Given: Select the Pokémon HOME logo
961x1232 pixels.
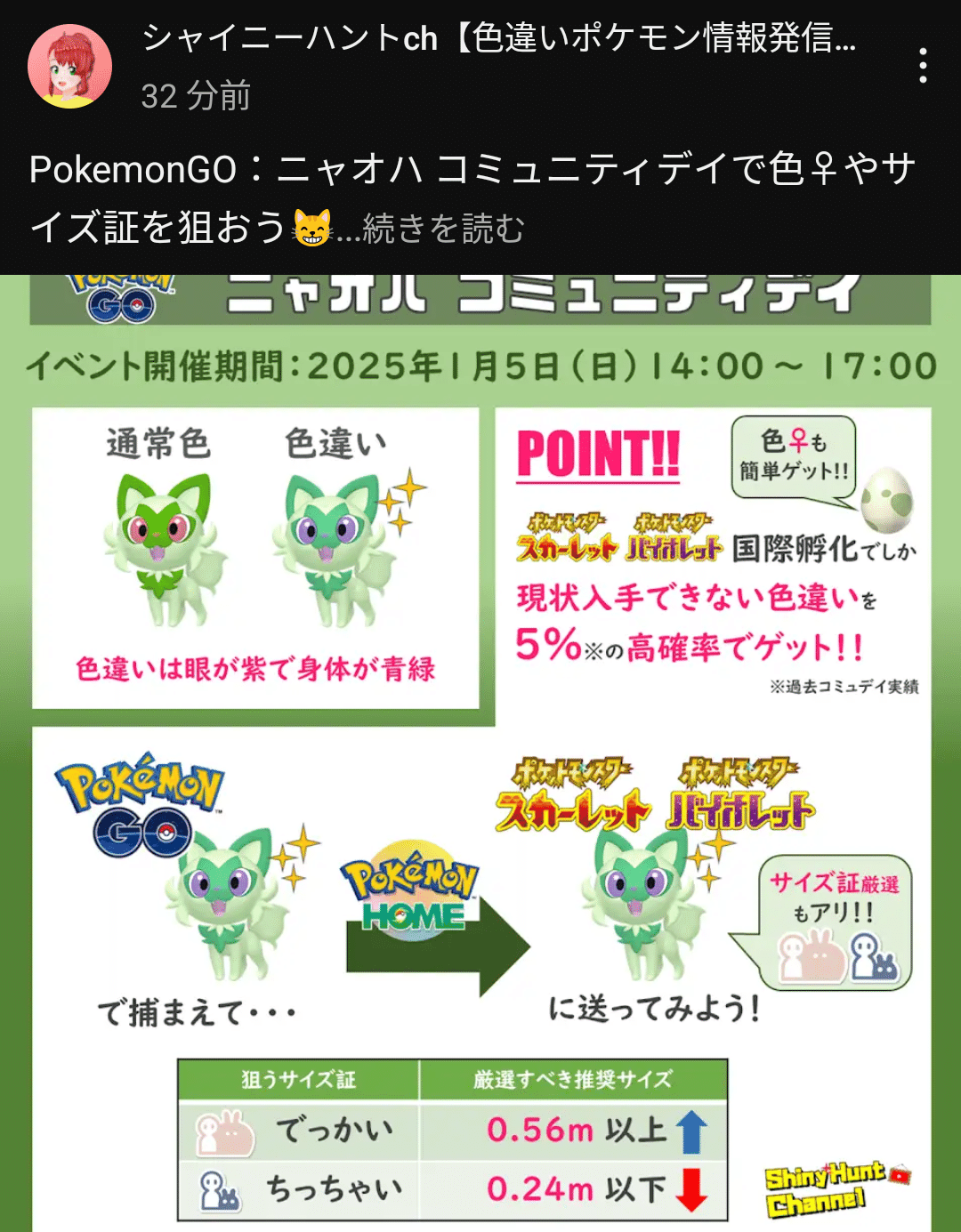Looking at the screenshot, I should [409, 894].
